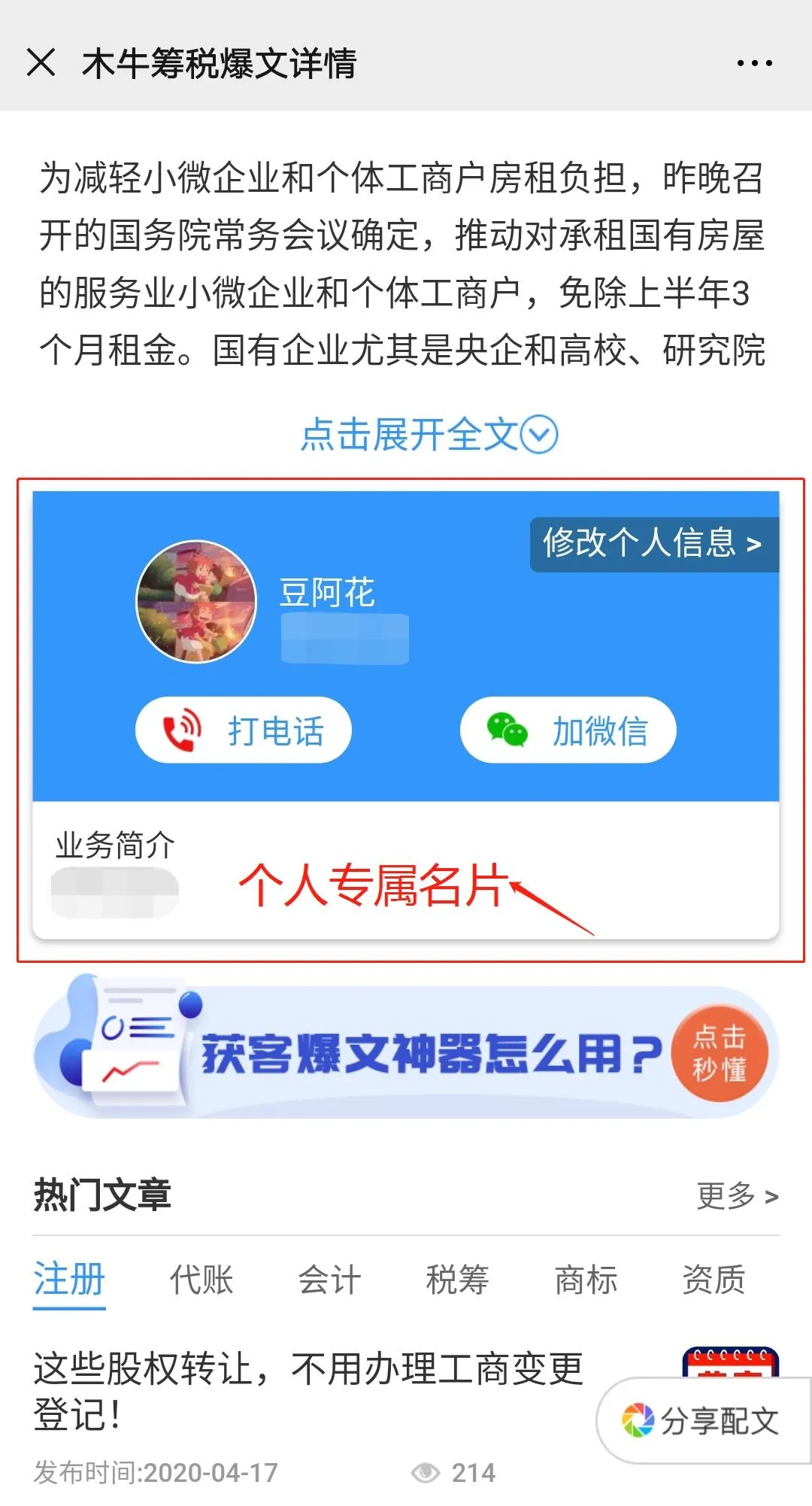Screen dimensions: 812x1506
Task: Open the 获客爆文神器怎么用 banner
Action: 406,1052
